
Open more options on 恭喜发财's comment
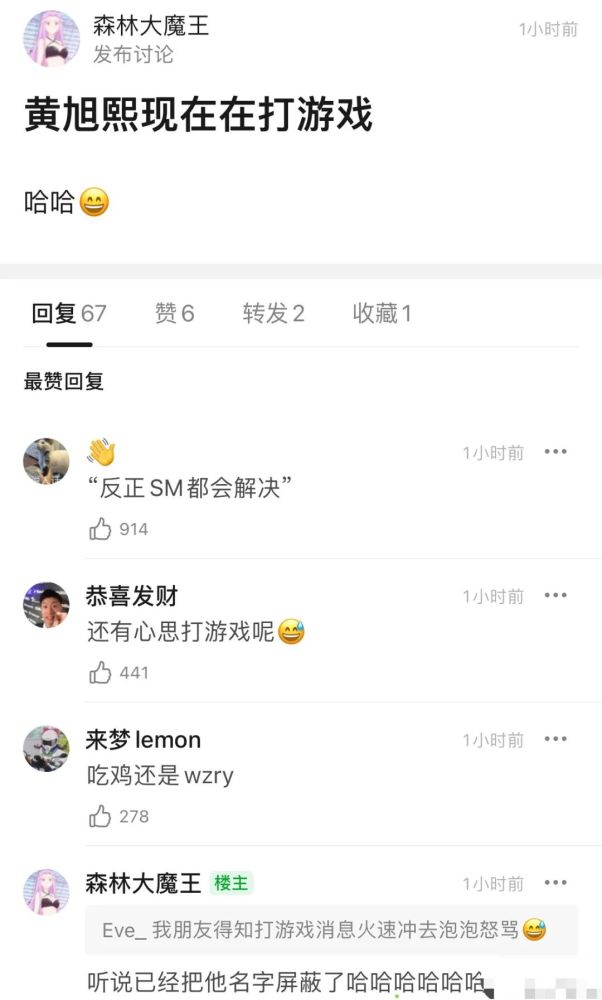[555, 596]
